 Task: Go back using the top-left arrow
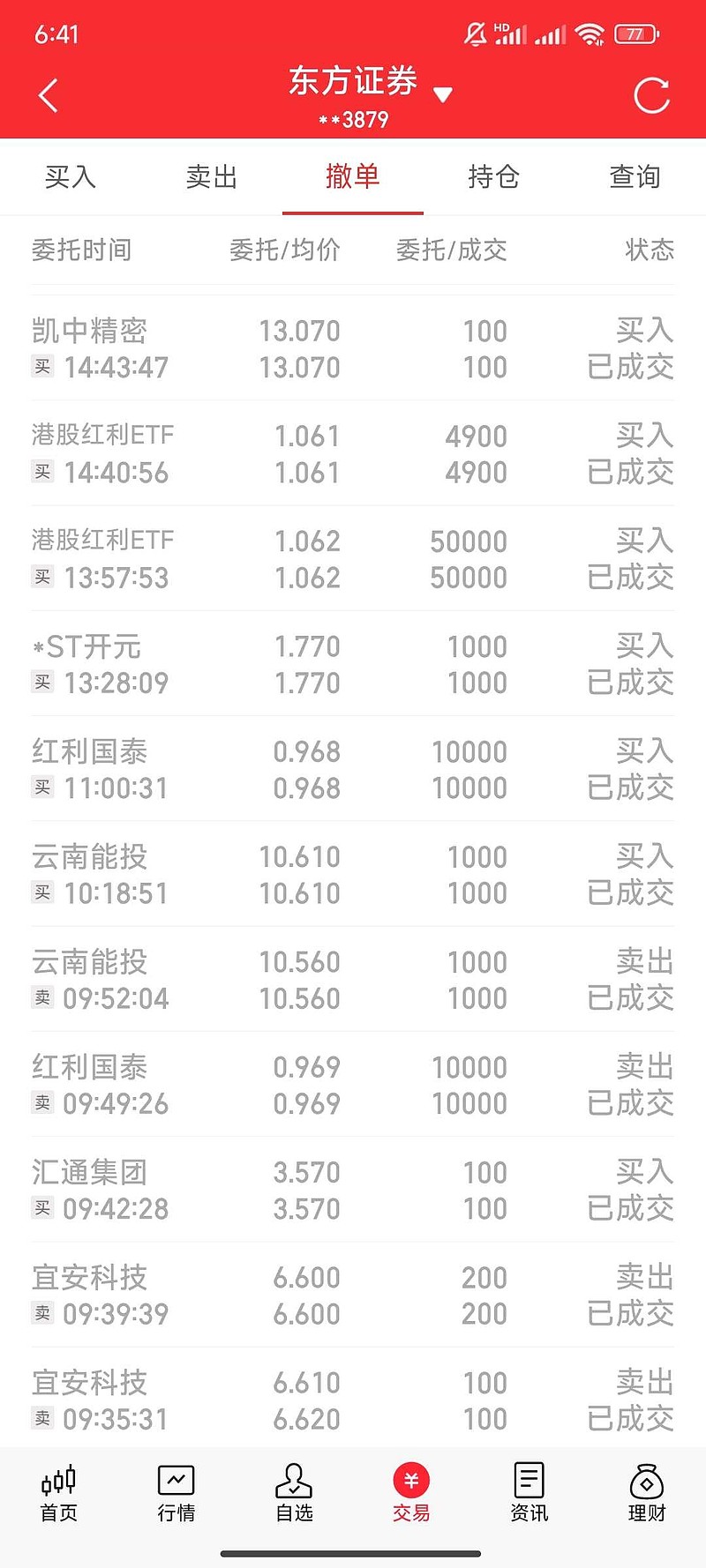point(49,95)
